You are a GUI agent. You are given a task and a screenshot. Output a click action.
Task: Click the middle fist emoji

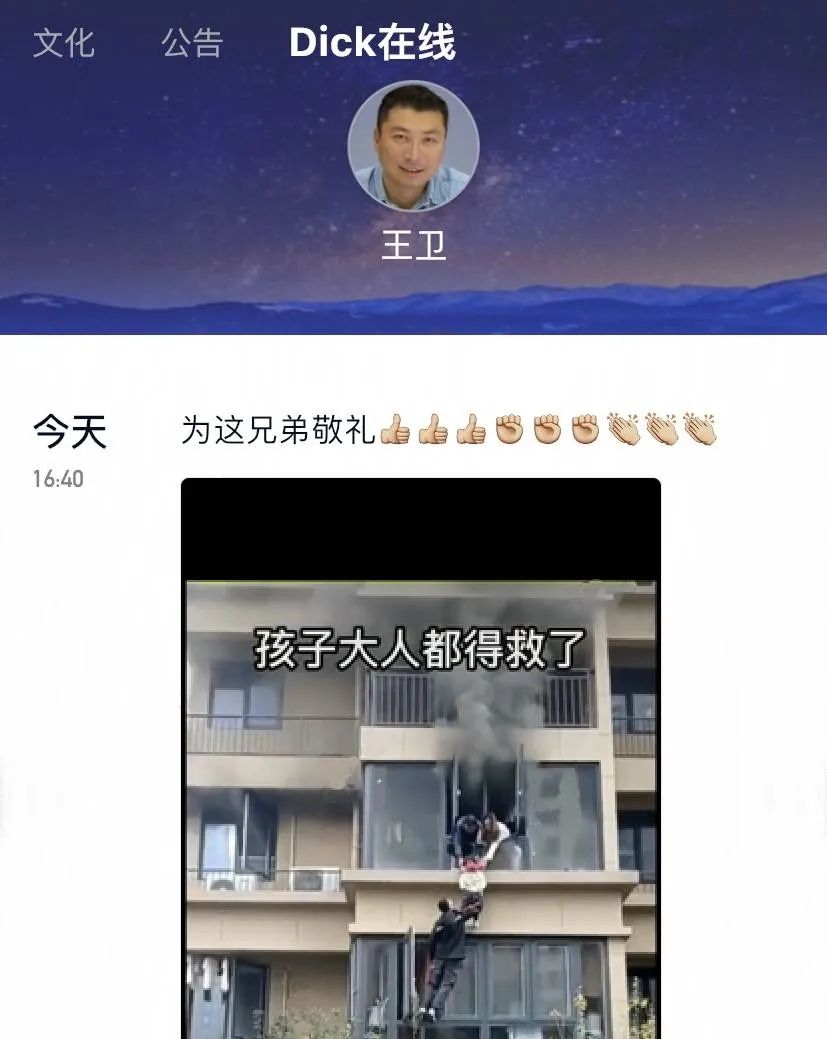(x=545, y=430)
